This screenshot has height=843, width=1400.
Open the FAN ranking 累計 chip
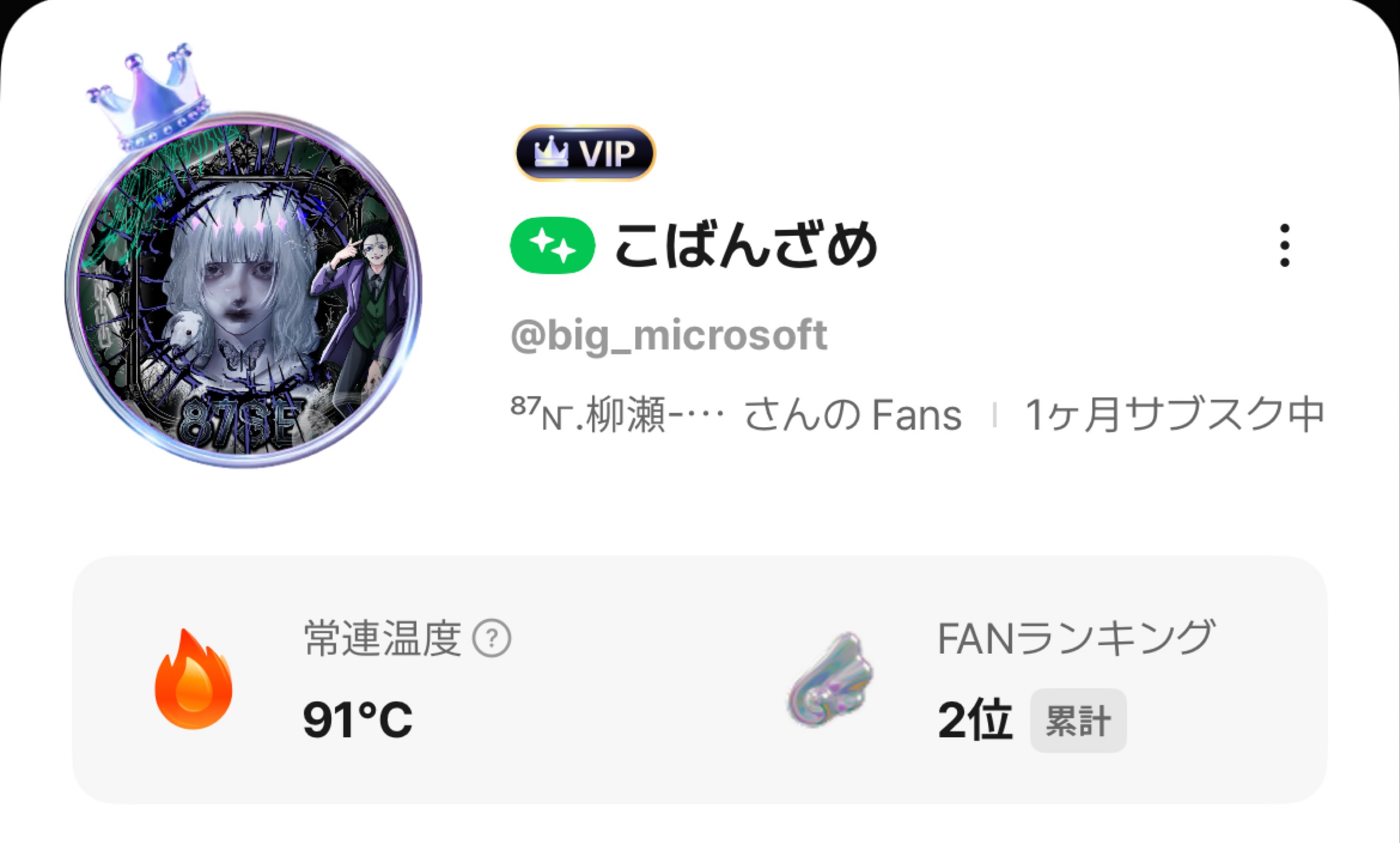coord(1078,721)
